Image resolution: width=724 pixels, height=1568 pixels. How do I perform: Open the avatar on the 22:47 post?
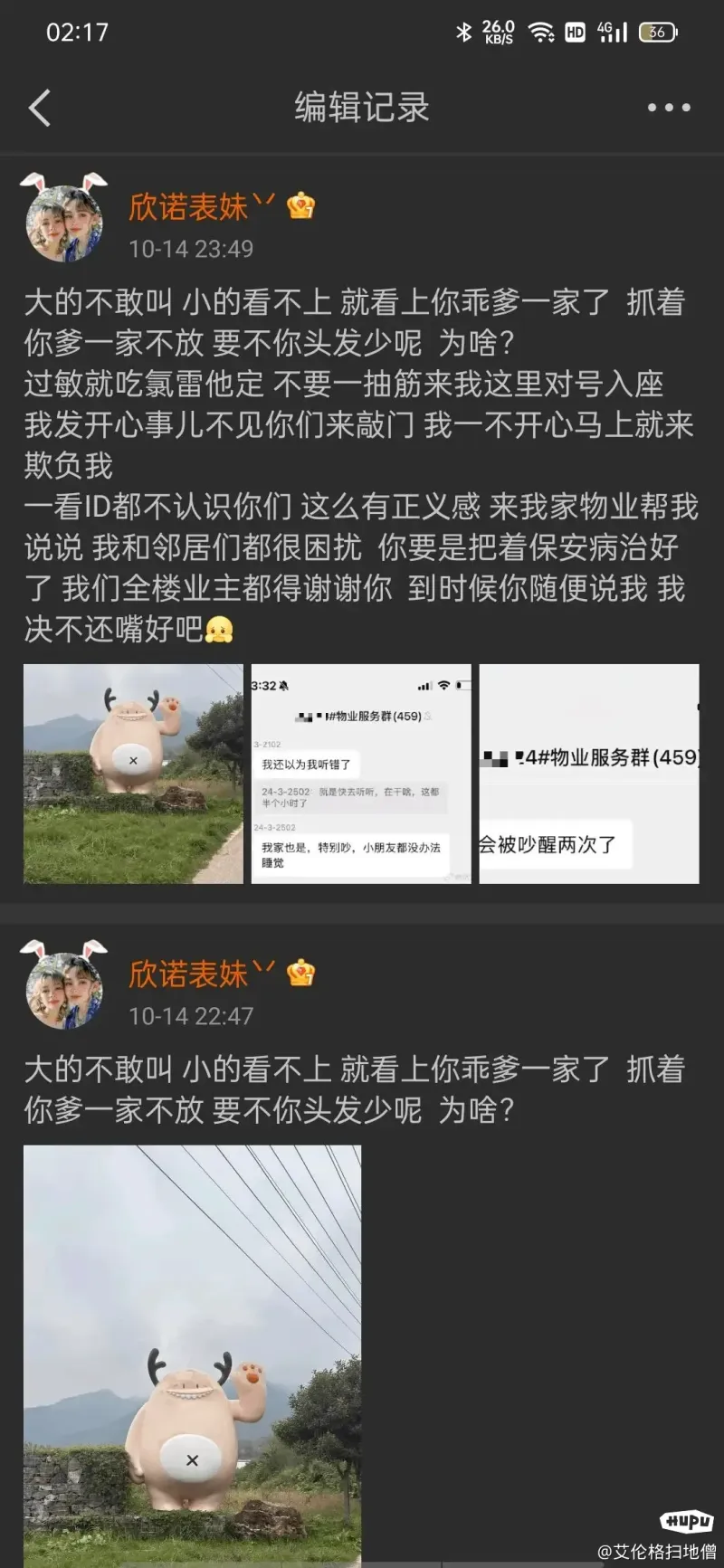coord(63,989)
